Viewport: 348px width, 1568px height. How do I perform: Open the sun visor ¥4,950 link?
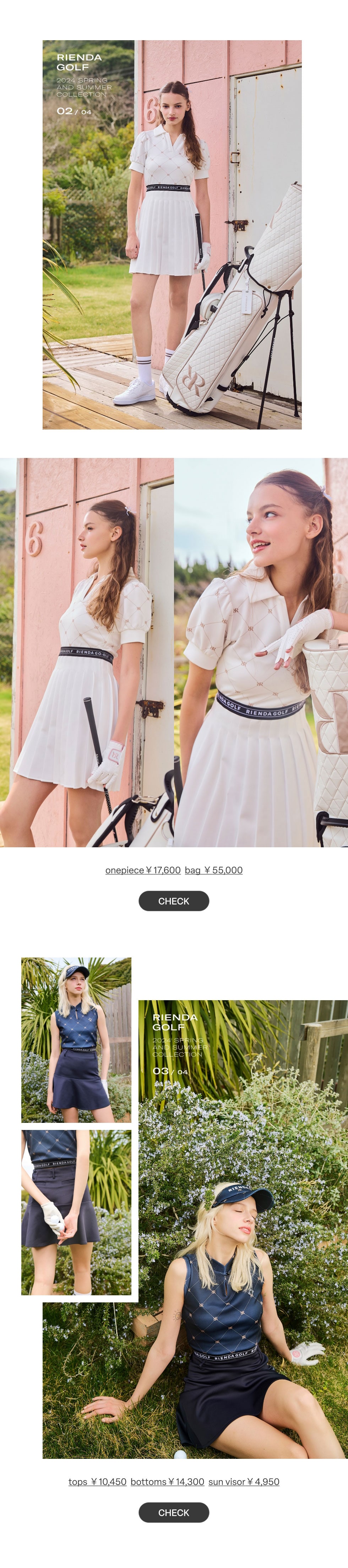[x=243, y=1481]
